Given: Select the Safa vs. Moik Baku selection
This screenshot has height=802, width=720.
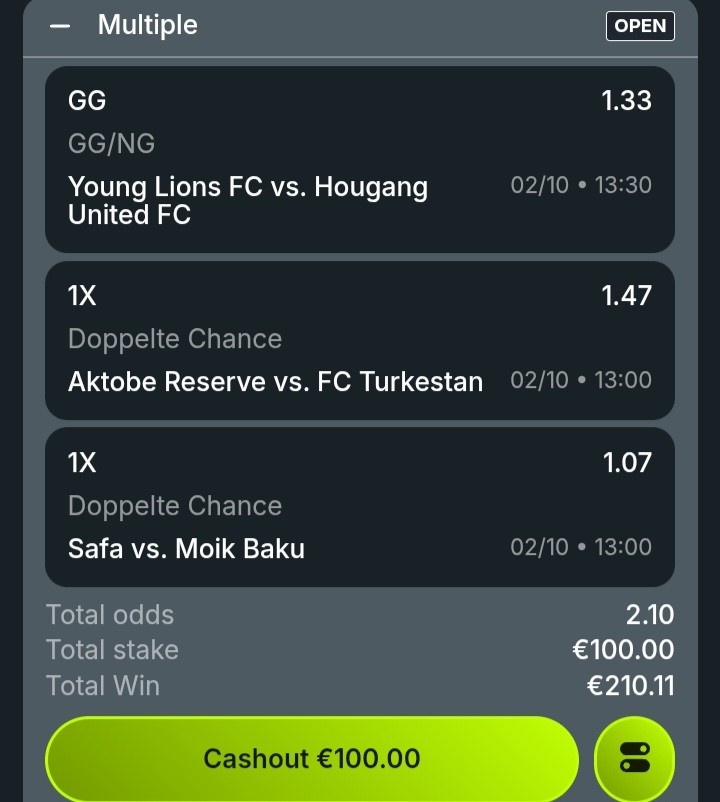Looking at the screenshot, I should [359, 507].
